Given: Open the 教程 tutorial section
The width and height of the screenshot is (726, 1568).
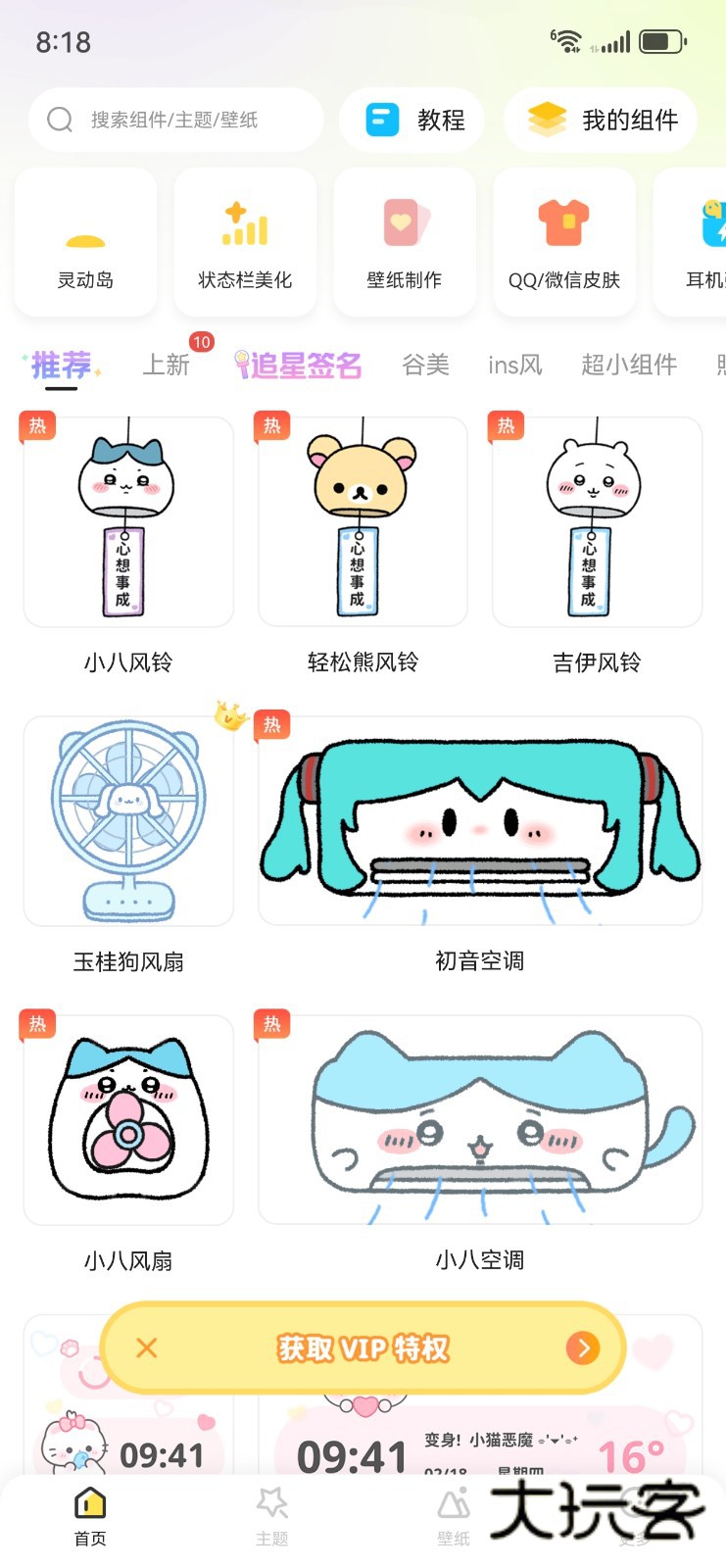Looking at the screenshot, I should coord(411,119).
